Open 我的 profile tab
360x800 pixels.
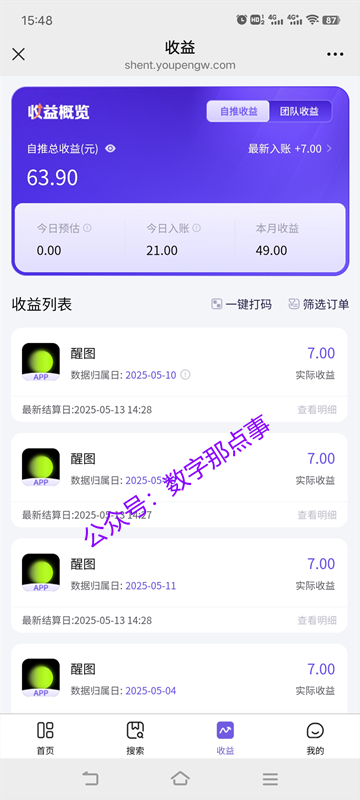pos(315,737)
